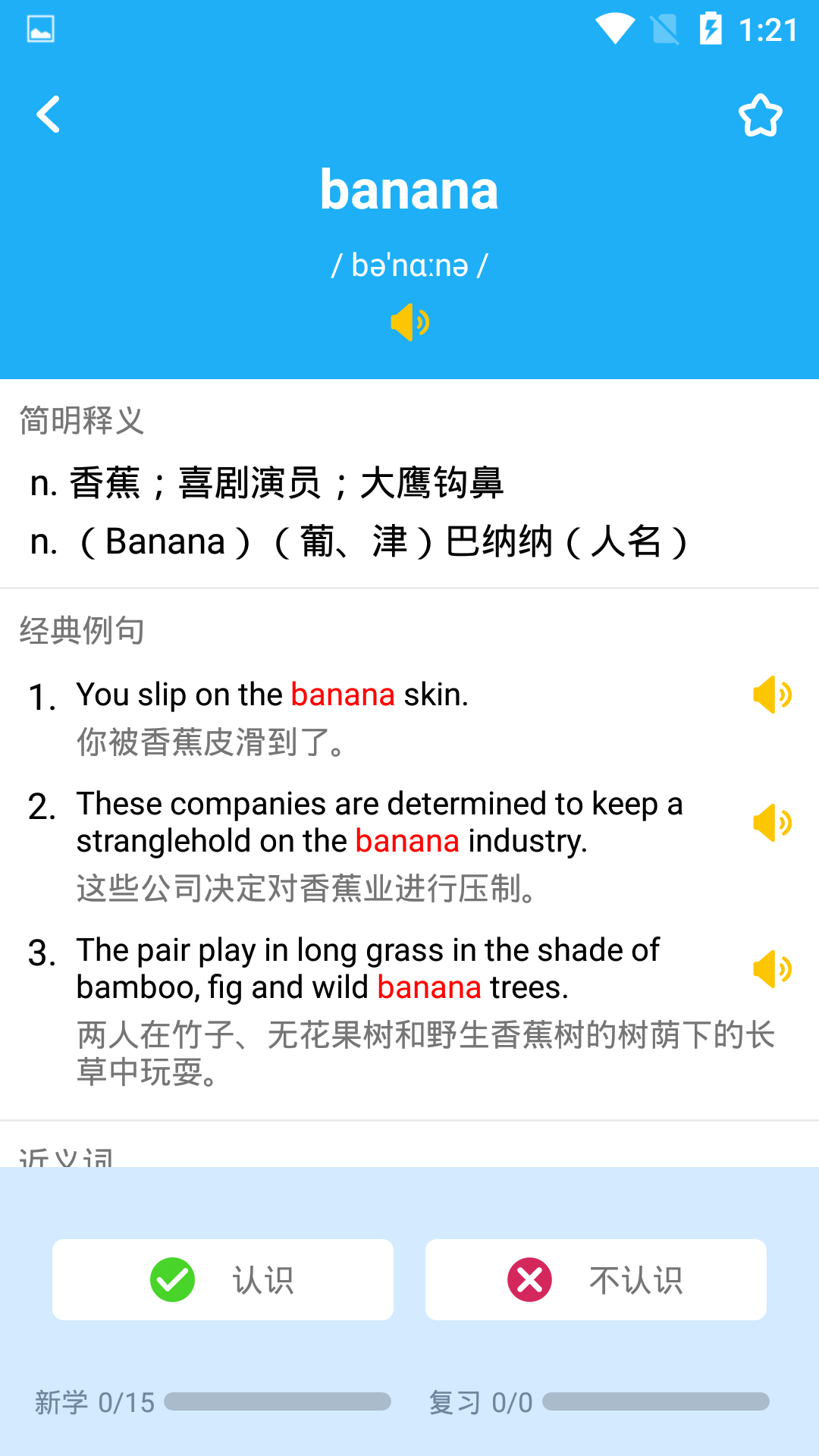Play the pronunciation of banana
This screenshot has height=1456, width=819.
(409, 322)
